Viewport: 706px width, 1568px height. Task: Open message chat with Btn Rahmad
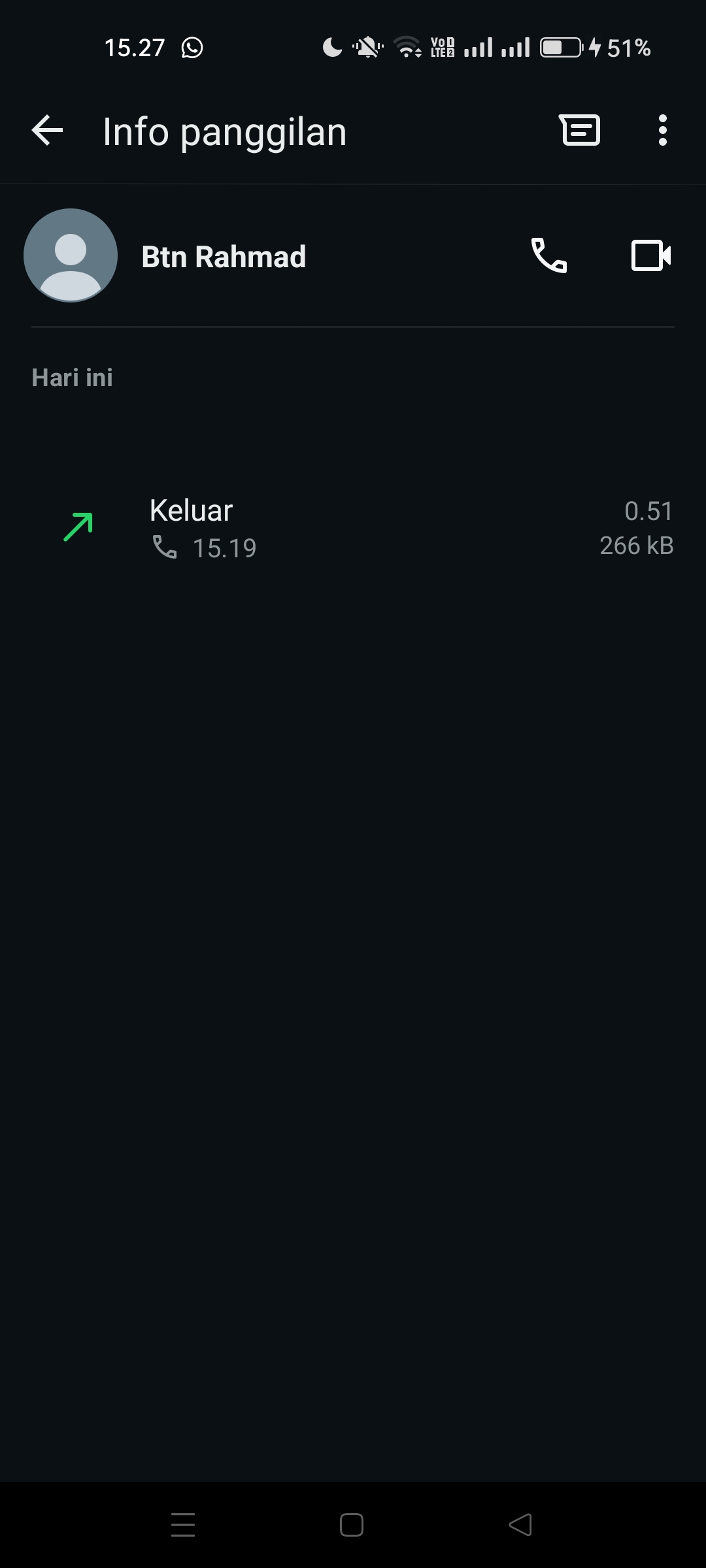pos(580,130)
